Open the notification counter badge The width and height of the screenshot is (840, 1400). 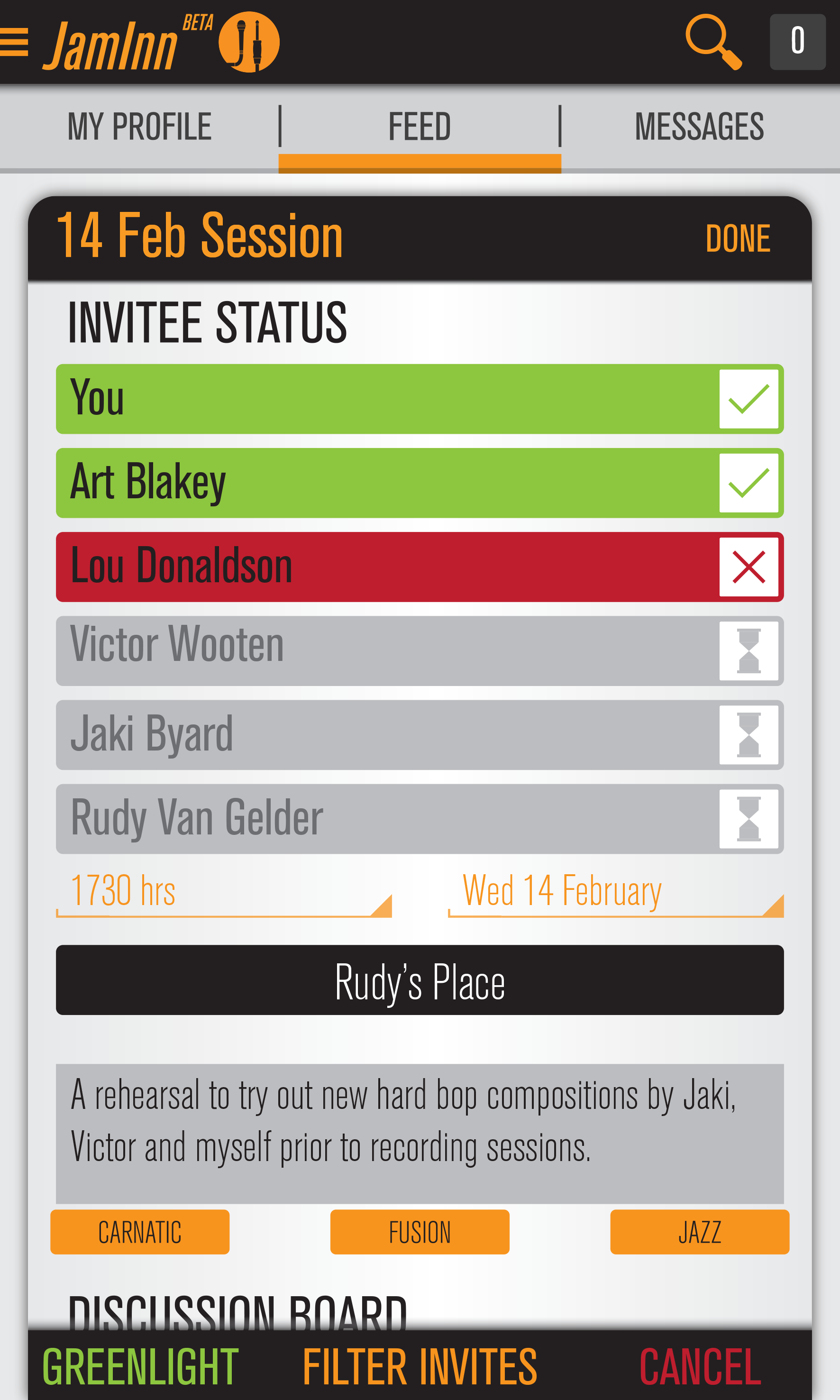(797, 42)
